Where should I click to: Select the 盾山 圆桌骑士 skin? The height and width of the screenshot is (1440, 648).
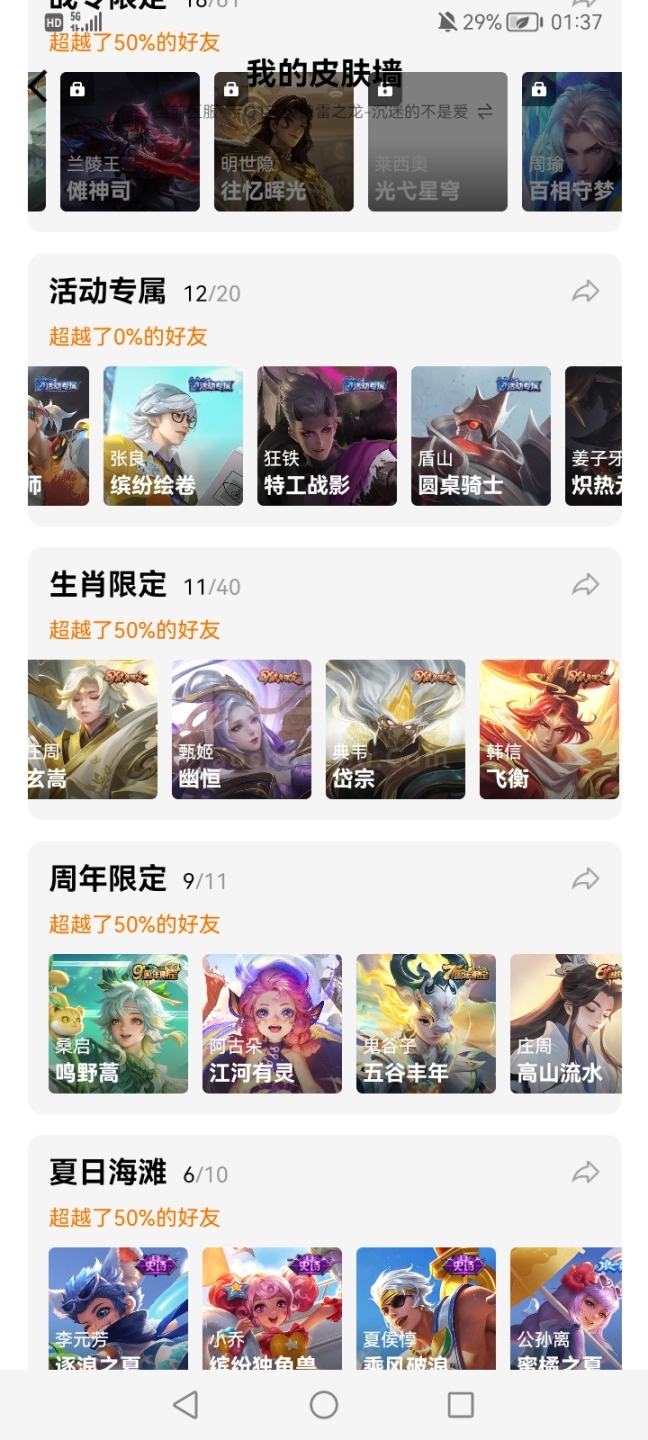481,435
